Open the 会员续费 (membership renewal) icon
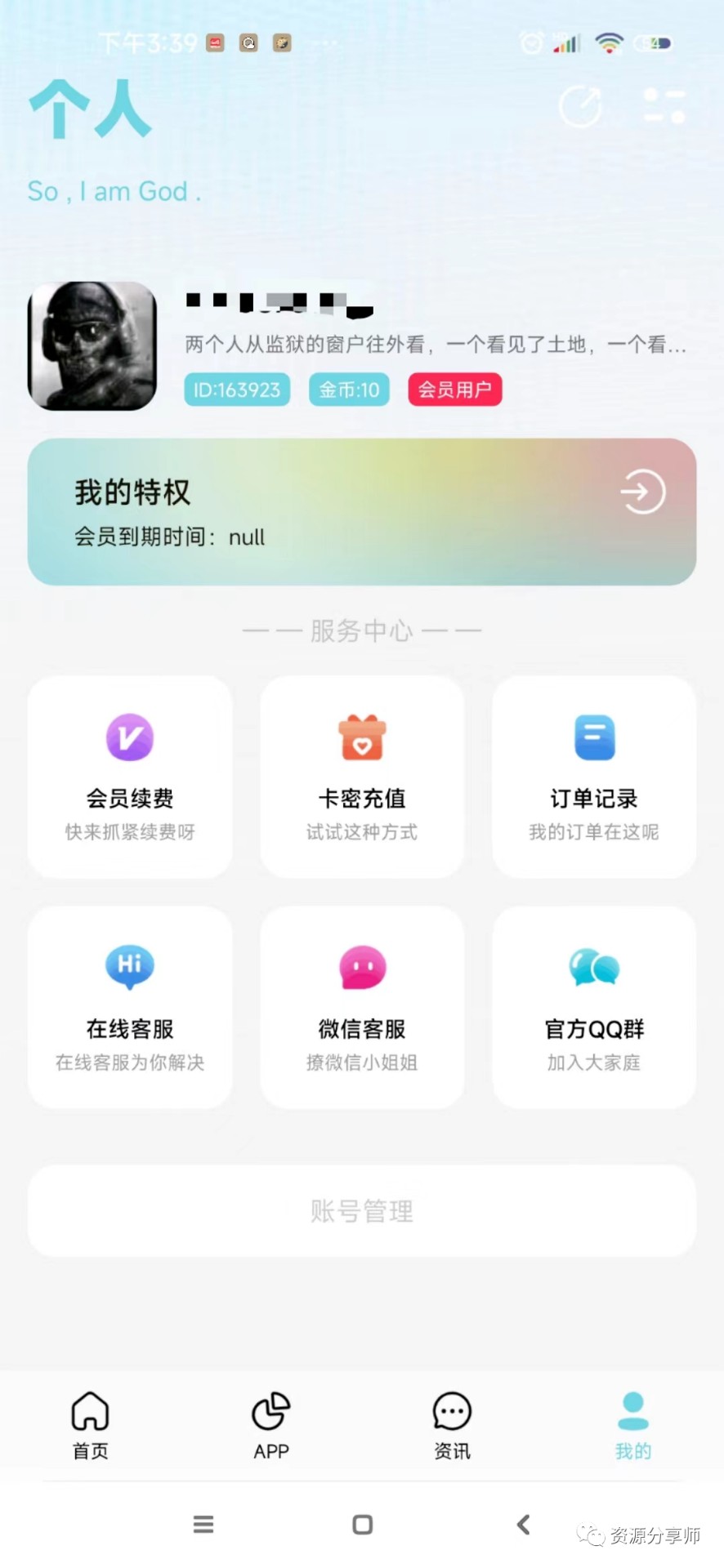 [129, 737]
